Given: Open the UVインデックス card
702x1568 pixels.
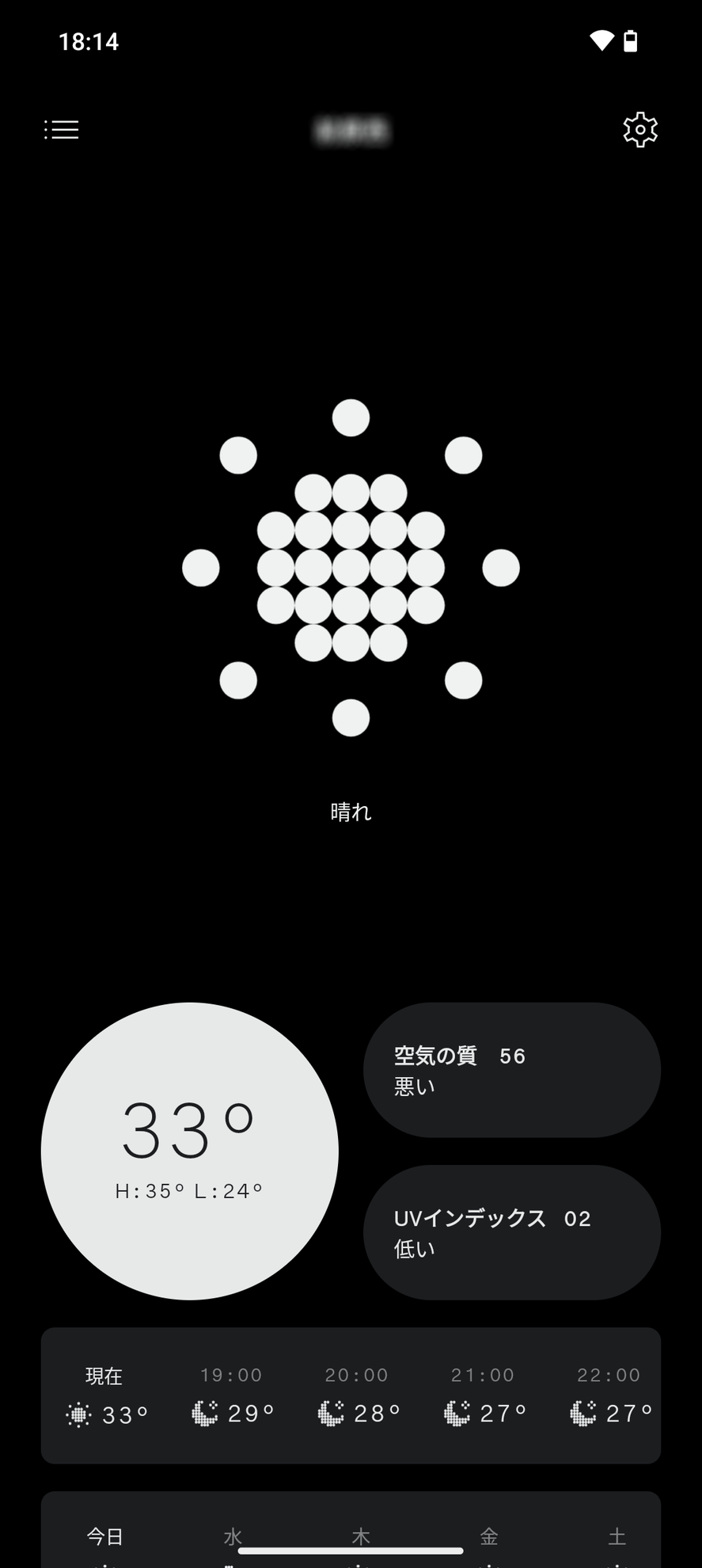Looking at the screenshot, I should click(x=512, y=1232).
